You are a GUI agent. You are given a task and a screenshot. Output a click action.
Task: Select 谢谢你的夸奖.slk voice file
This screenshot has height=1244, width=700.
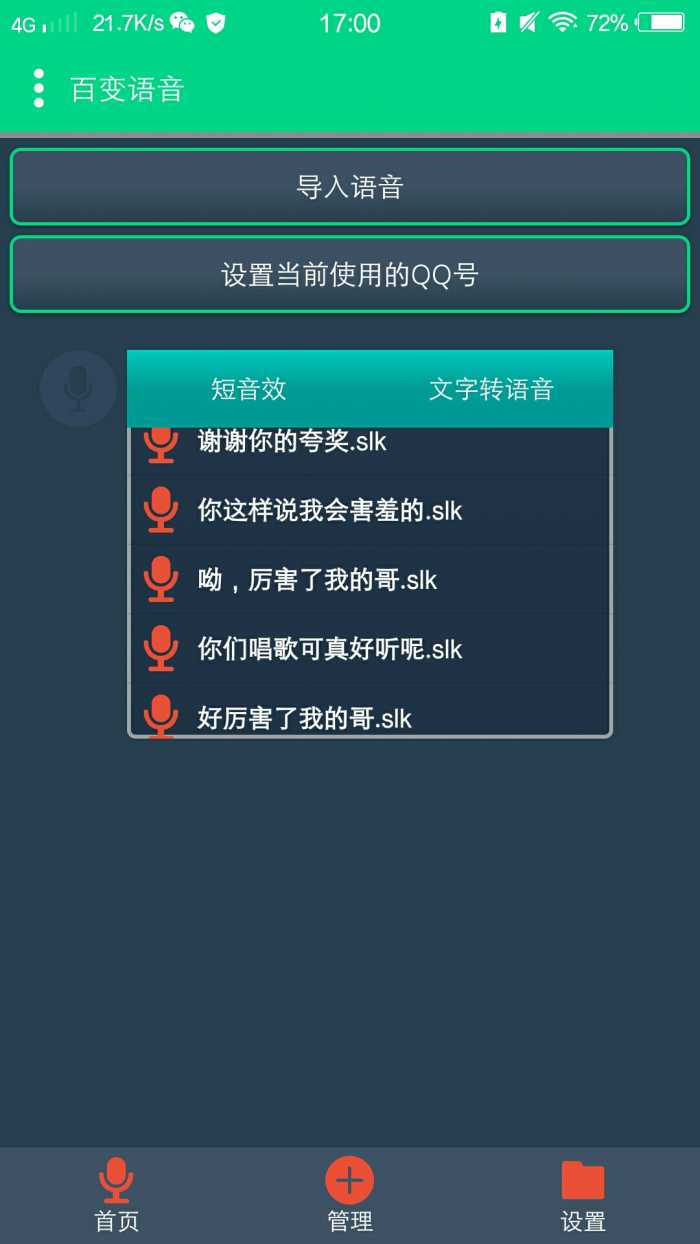pyautogui.click(x=368, y=443)
